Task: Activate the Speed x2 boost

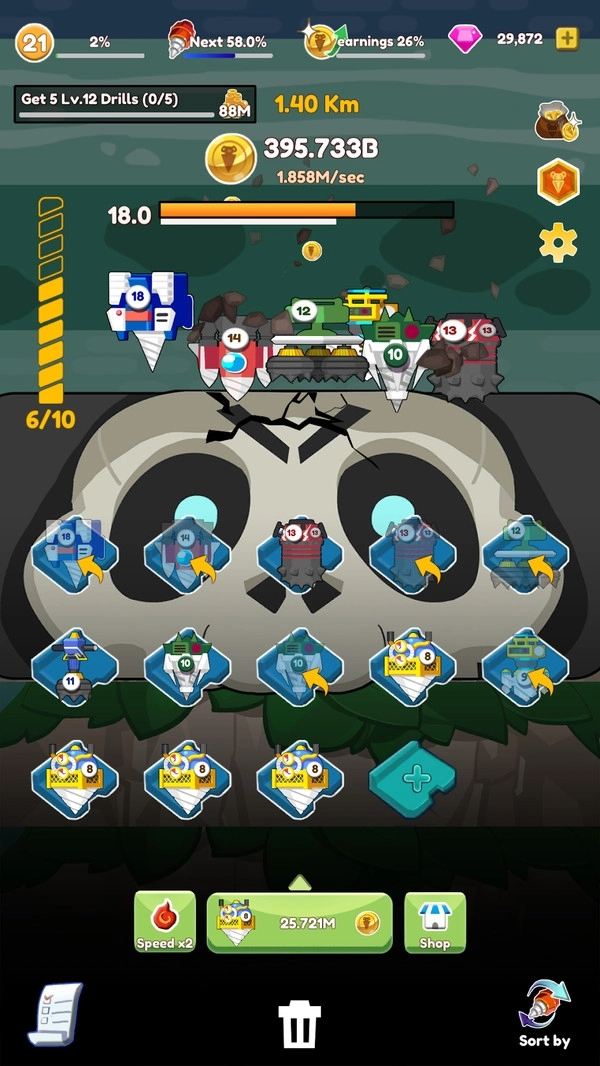Action: point(164,921)
